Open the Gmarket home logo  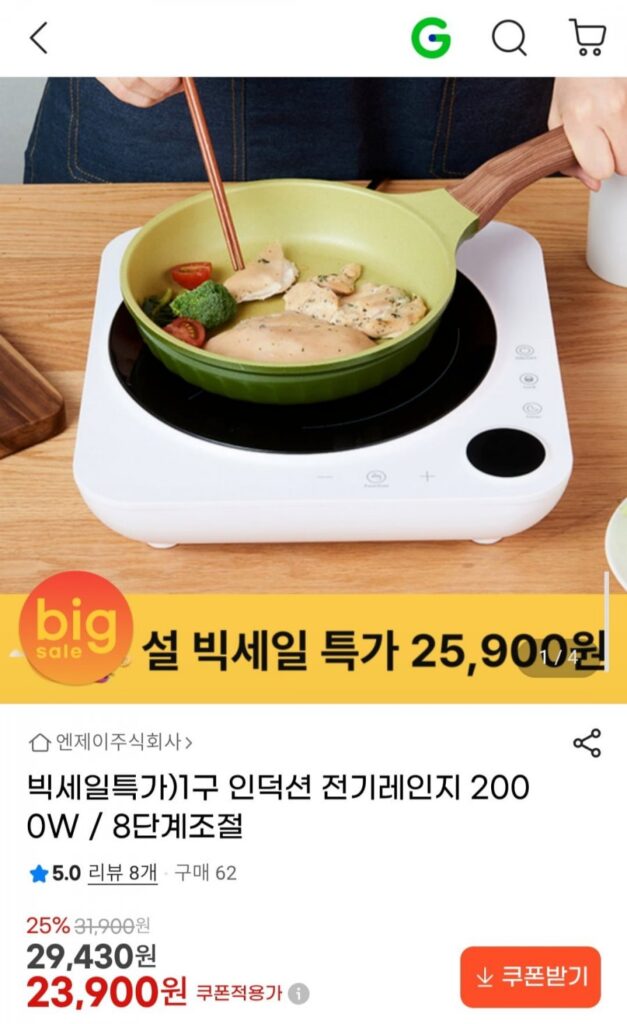431,38
